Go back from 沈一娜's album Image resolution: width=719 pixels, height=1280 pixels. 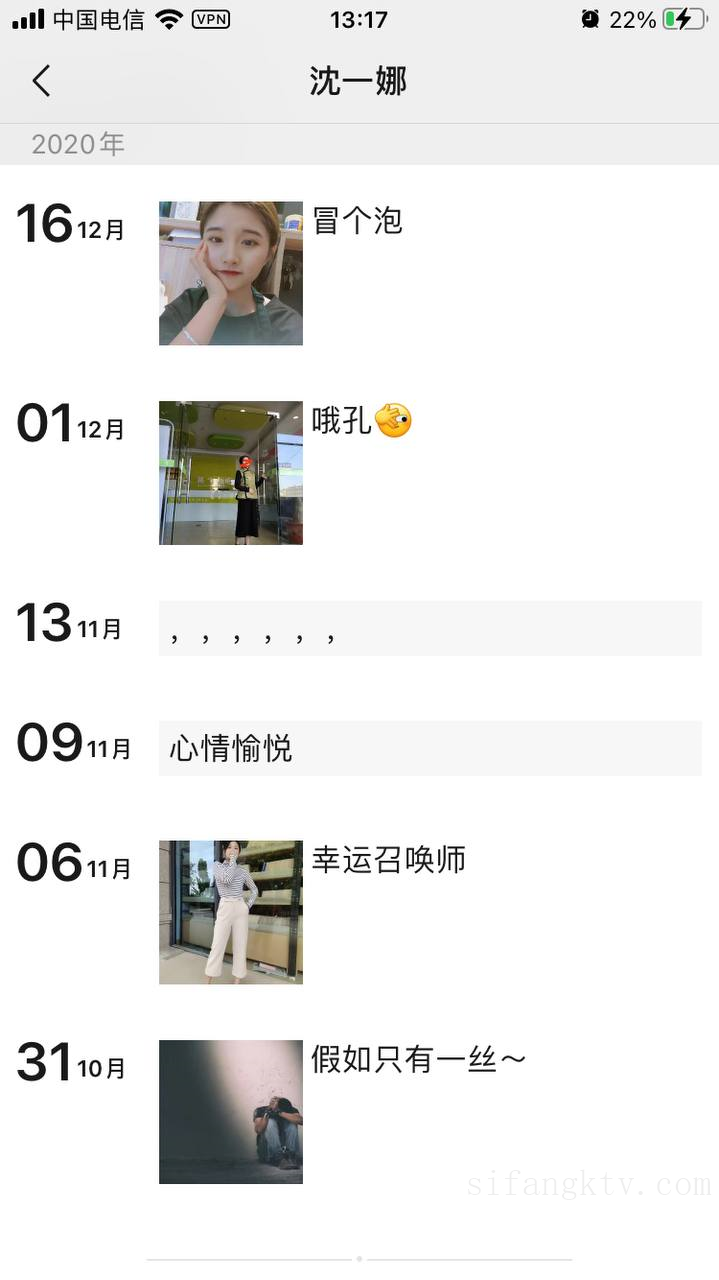[41, 81]
